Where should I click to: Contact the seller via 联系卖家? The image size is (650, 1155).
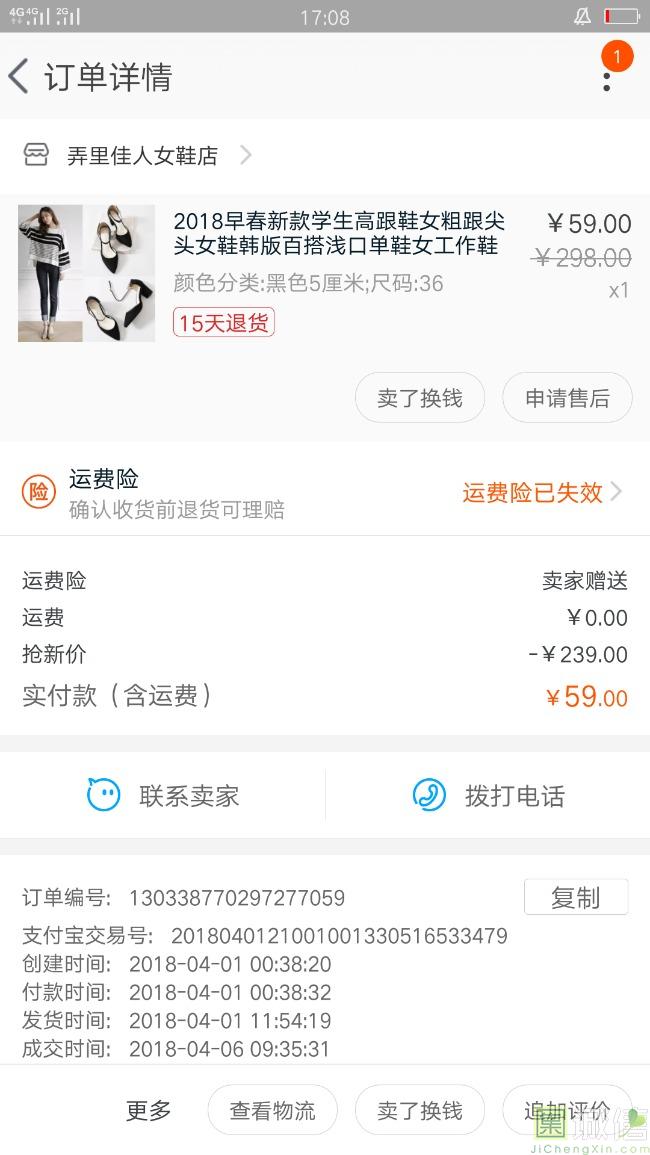point(163,796)
